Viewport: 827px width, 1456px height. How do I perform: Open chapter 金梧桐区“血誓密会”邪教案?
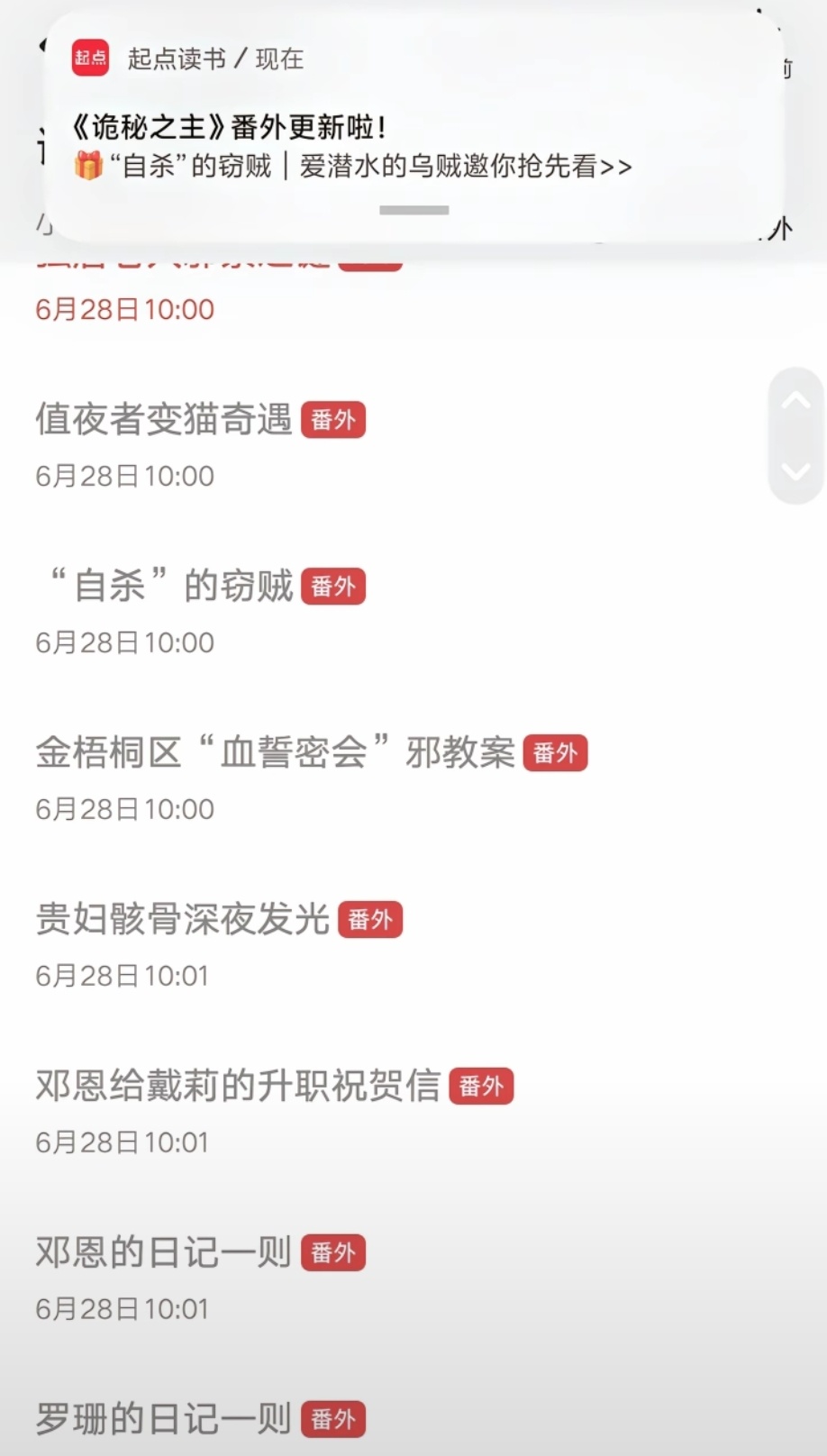[x=275, y=754]
